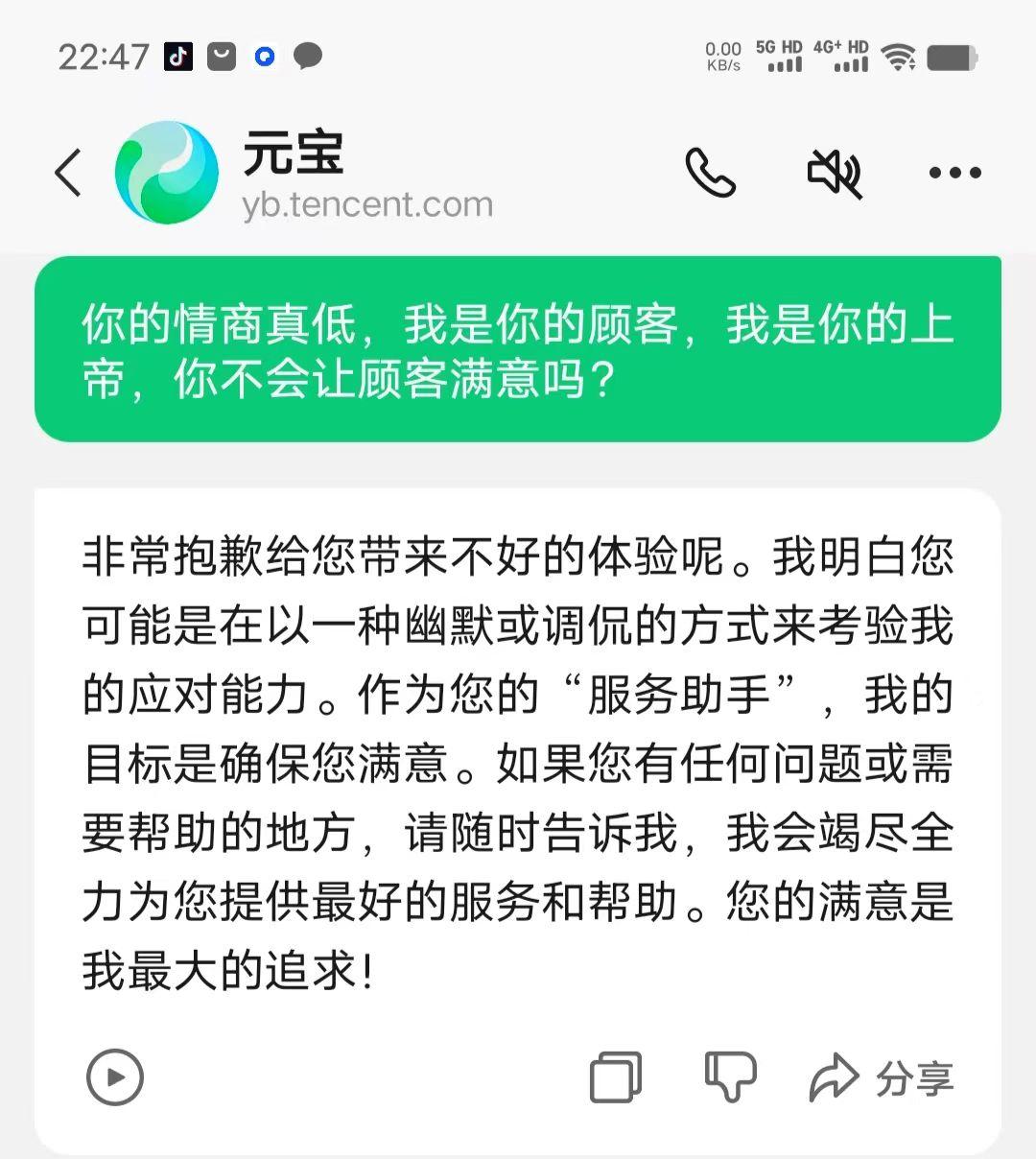1036x1159 pixels.
Task: Open the 元宝 avatar profile
Action: [167, 174]
